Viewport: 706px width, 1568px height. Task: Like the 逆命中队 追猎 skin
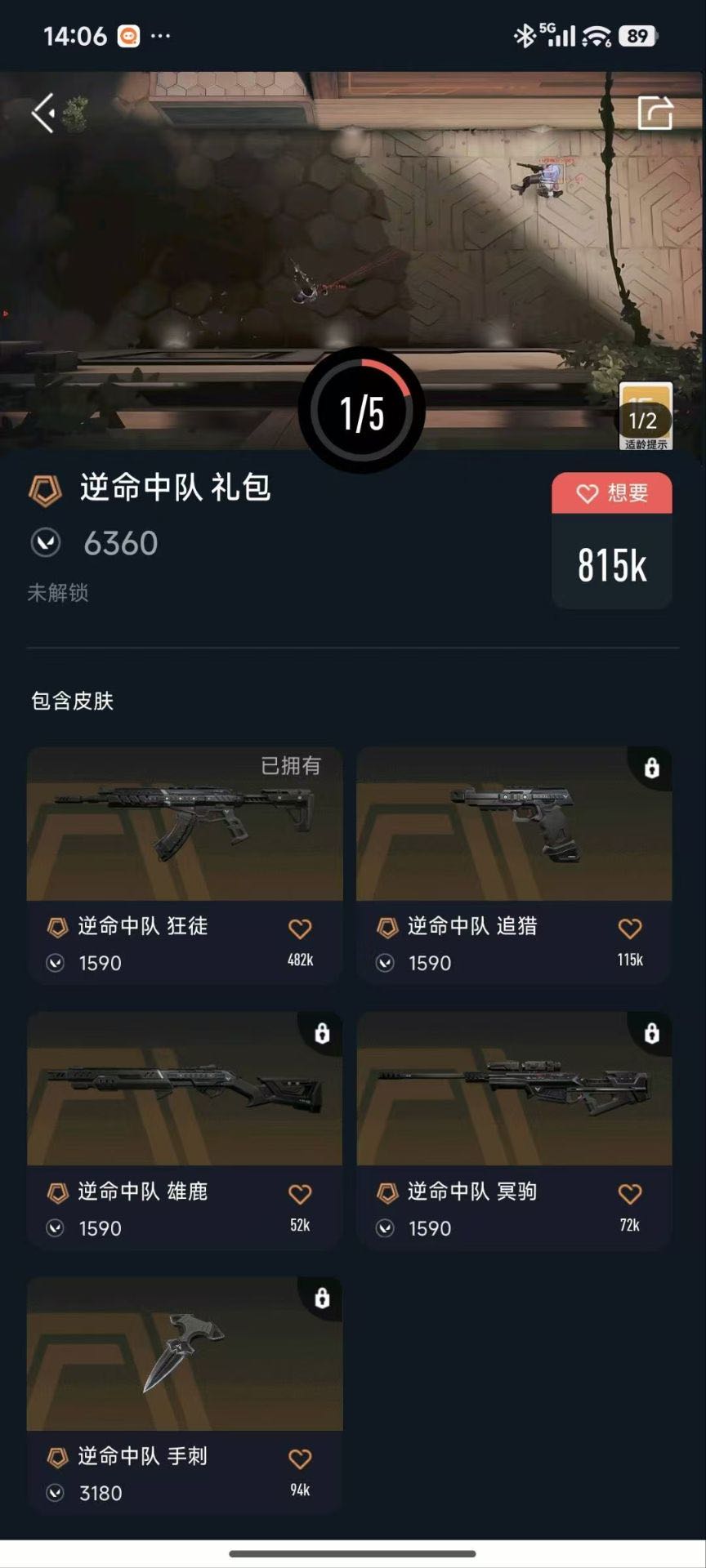pyautogui.click(x=630, y=929)
